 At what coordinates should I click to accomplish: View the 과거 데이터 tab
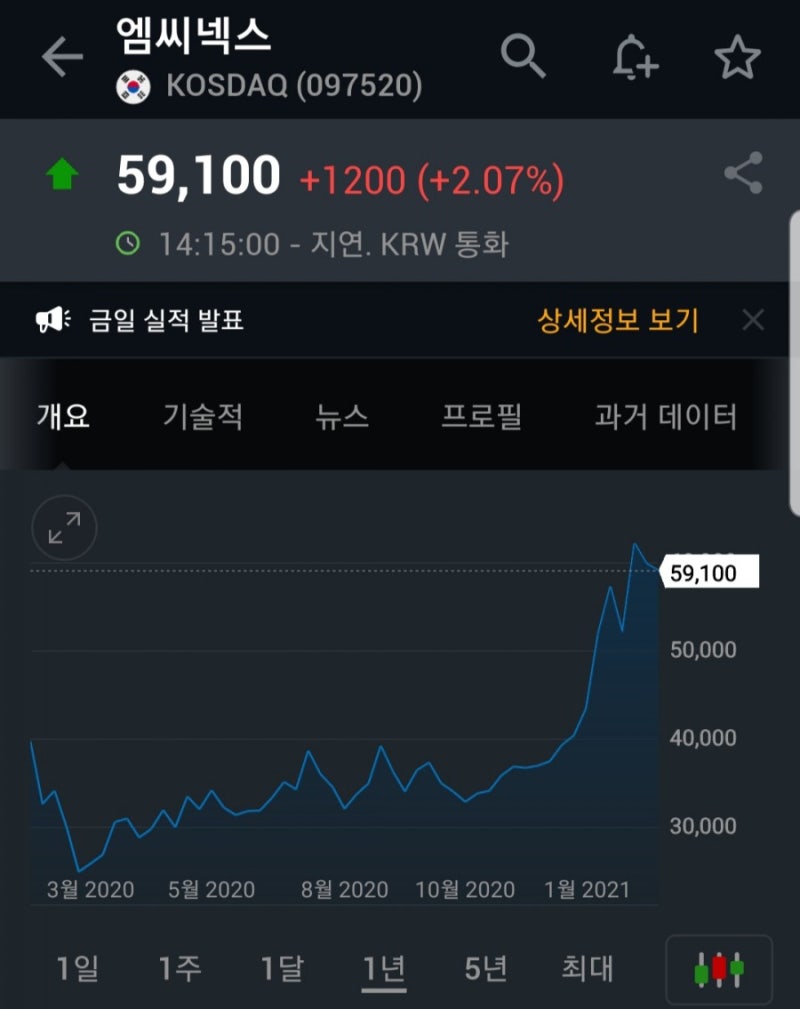[x=666, y=416]
